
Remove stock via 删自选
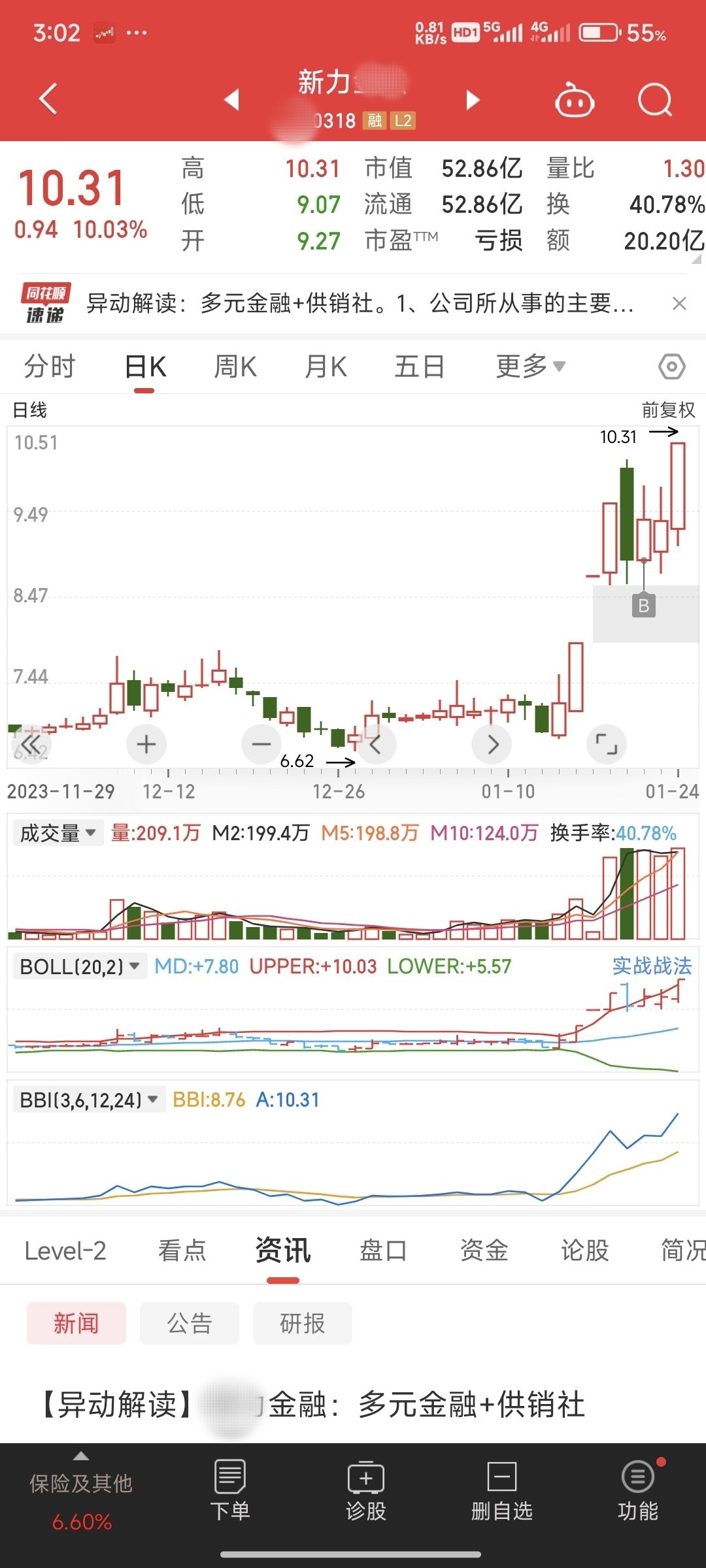pos(501,1490)
